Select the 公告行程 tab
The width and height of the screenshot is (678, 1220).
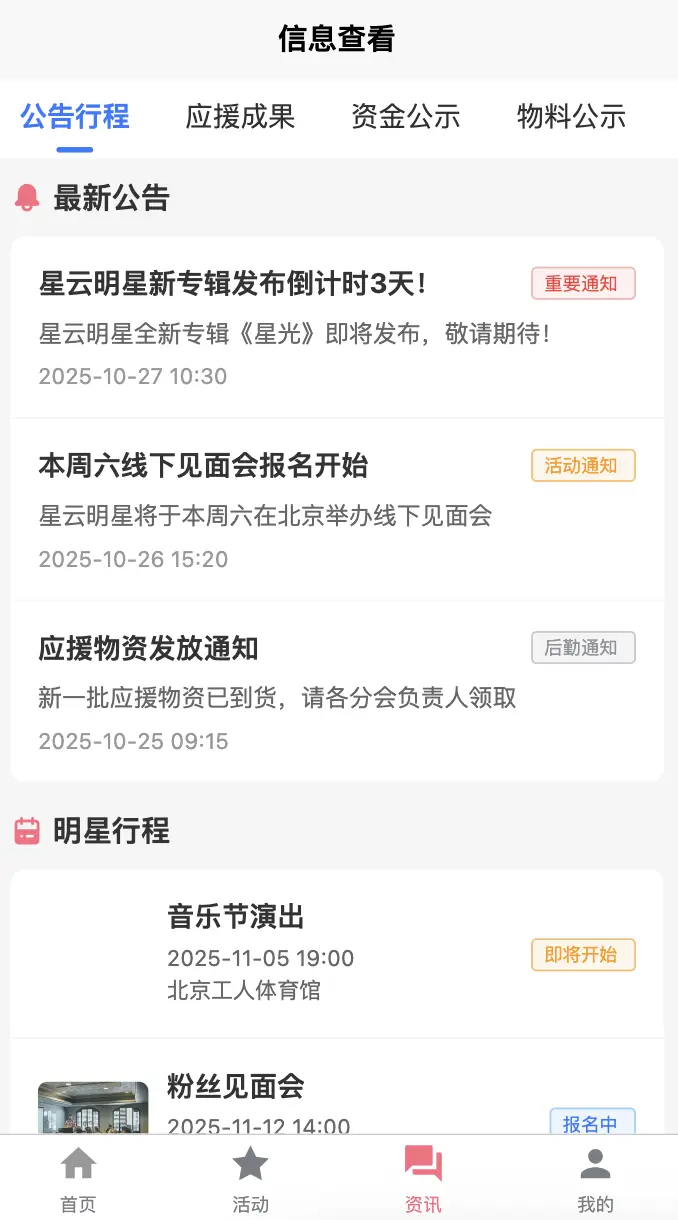click(x=75, y=117)
